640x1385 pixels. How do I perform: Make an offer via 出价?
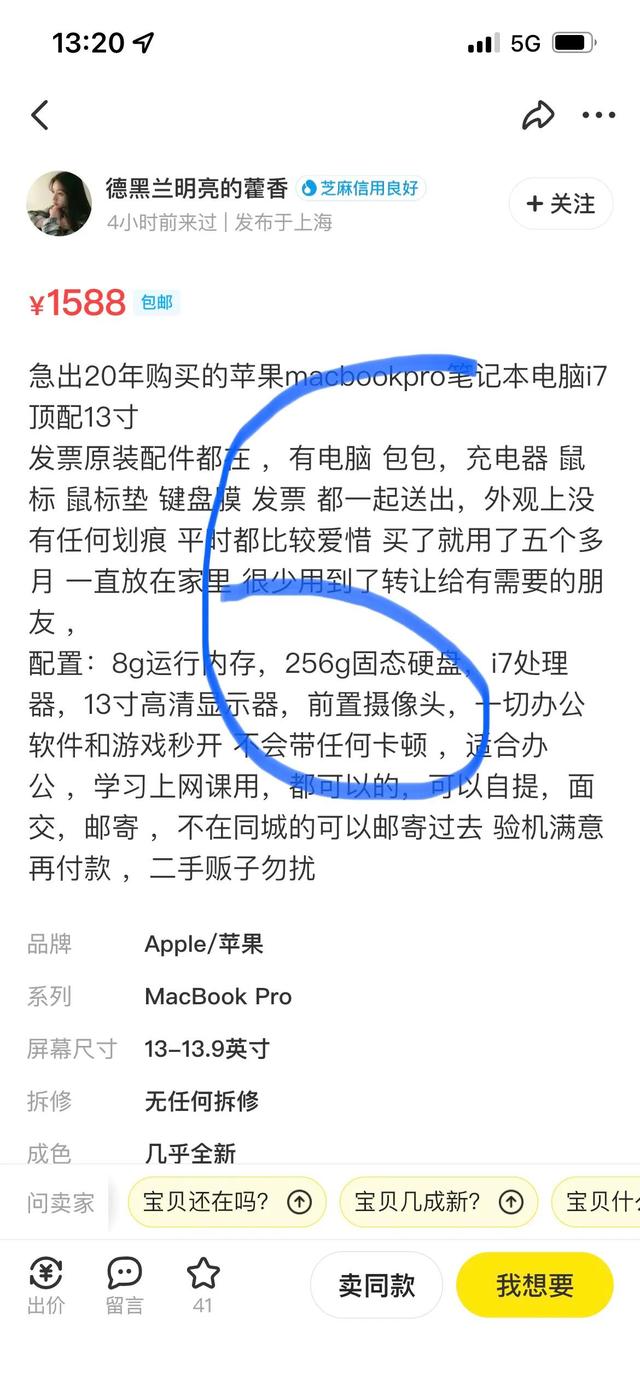[x=46, y=1285]
